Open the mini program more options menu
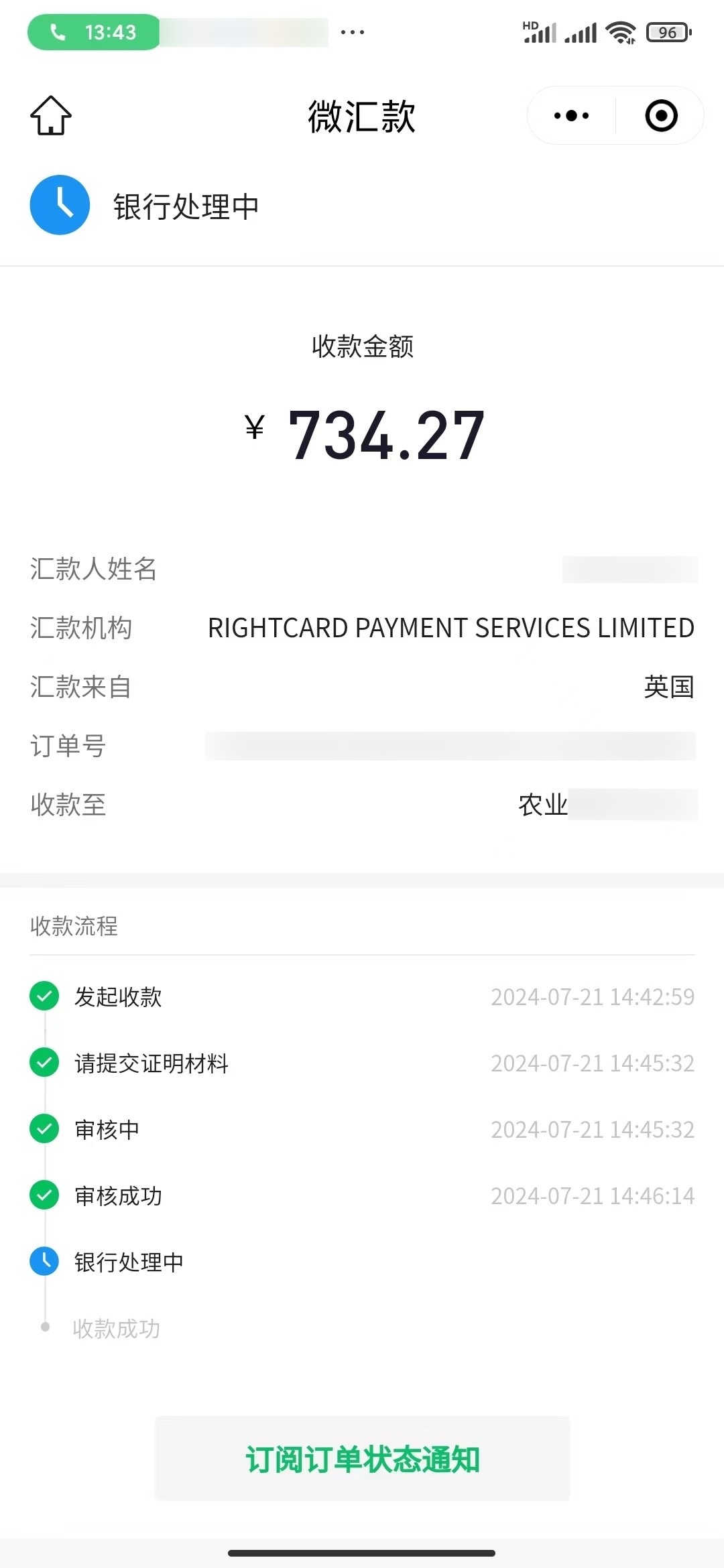Image resolution: width=724 pixels, height=1568 pixels. pos(571,115)
